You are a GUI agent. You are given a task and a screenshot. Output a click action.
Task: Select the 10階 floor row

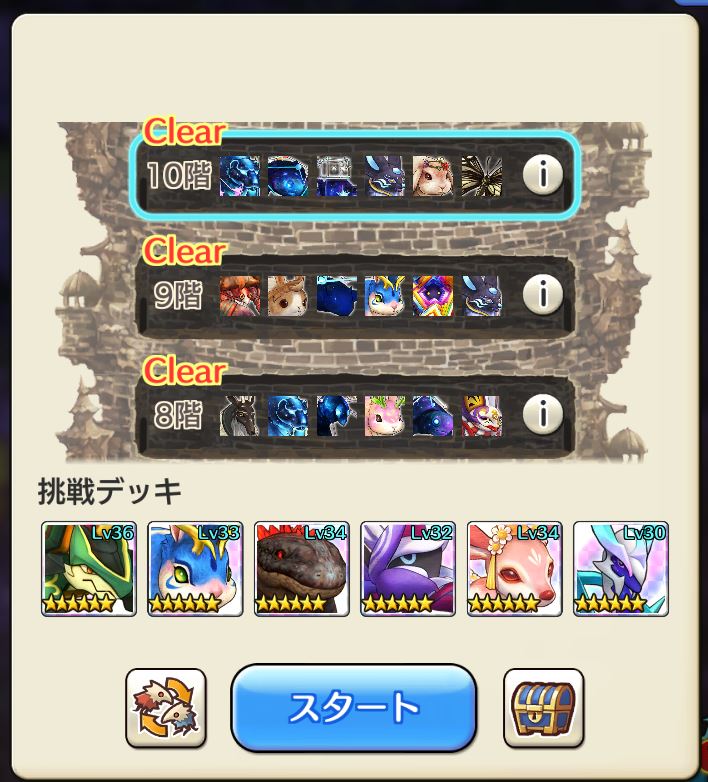pos(353,176)
